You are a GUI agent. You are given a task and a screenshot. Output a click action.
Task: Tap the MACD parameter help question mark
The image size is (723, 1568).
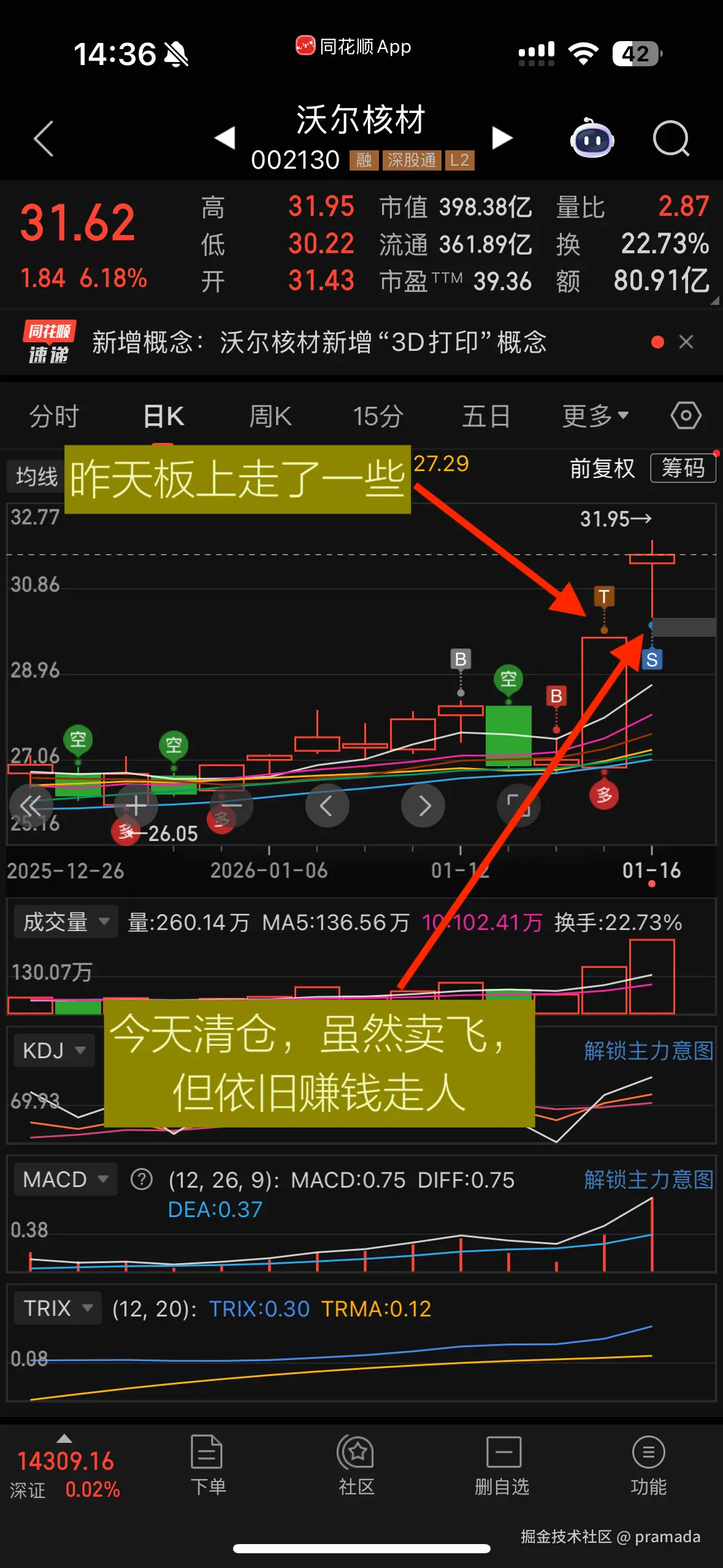point(140,1179)
